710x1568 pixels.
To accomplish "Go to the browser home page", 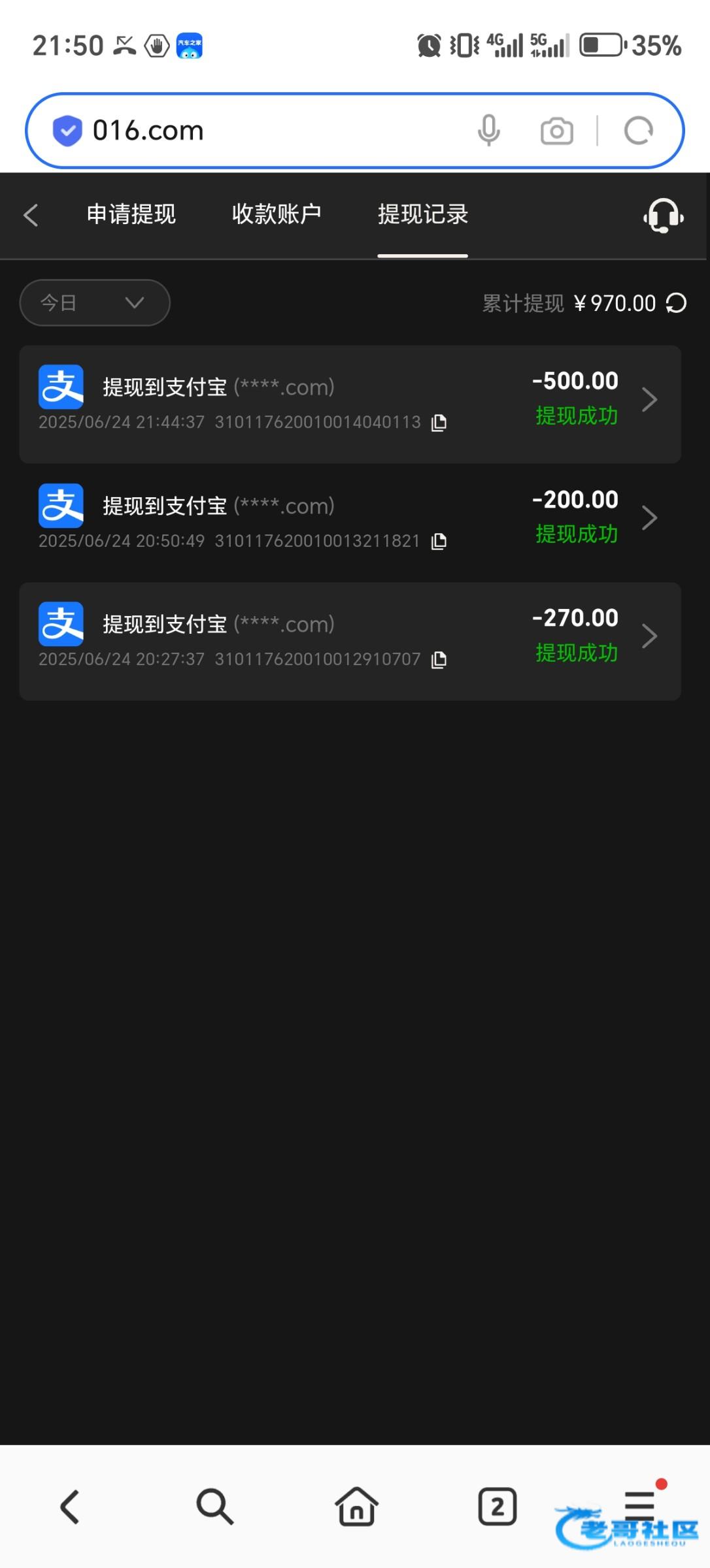I will (356, 1506).
